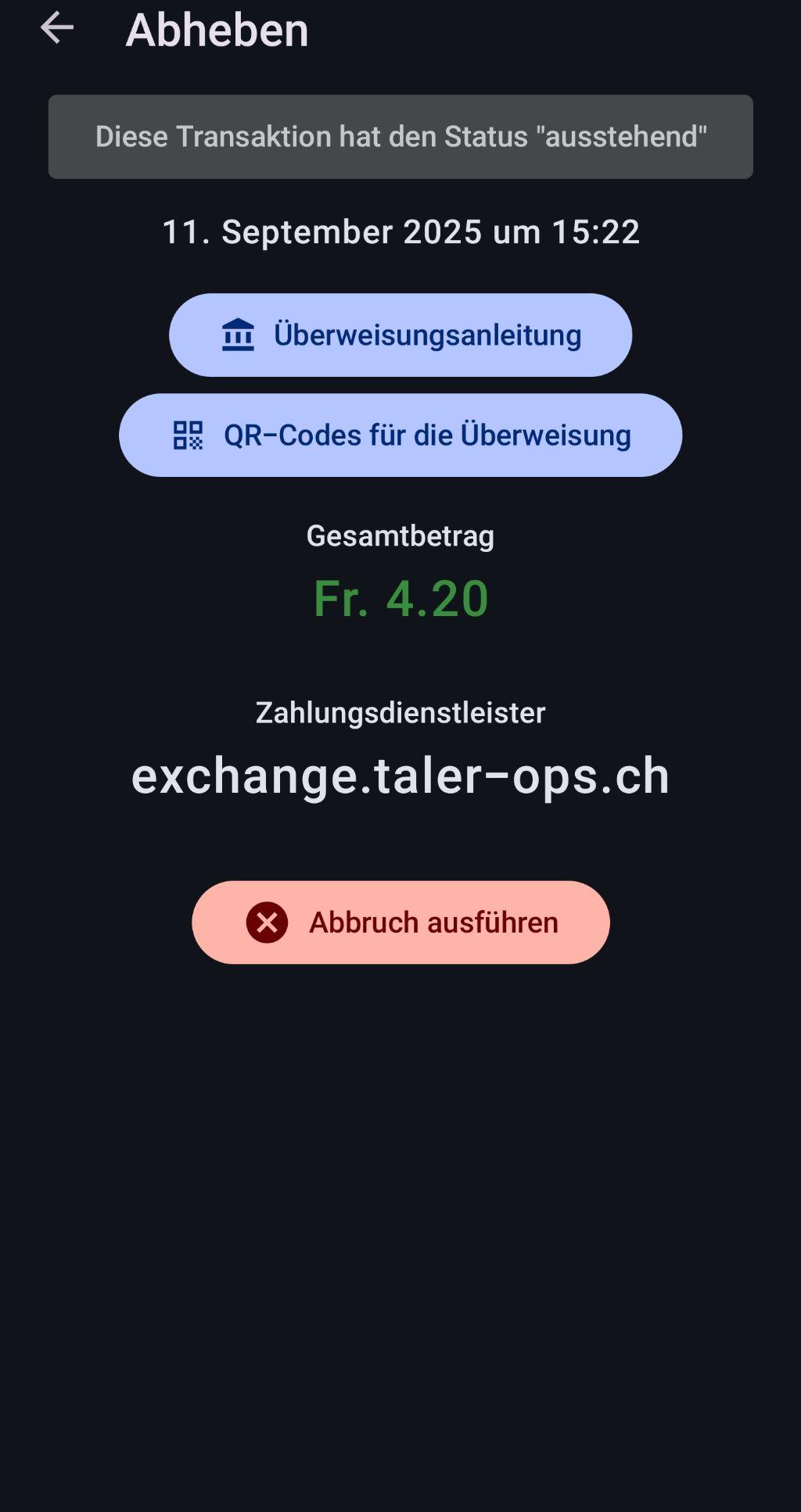Go back using the top-left arrow

(x=57, y=28)
